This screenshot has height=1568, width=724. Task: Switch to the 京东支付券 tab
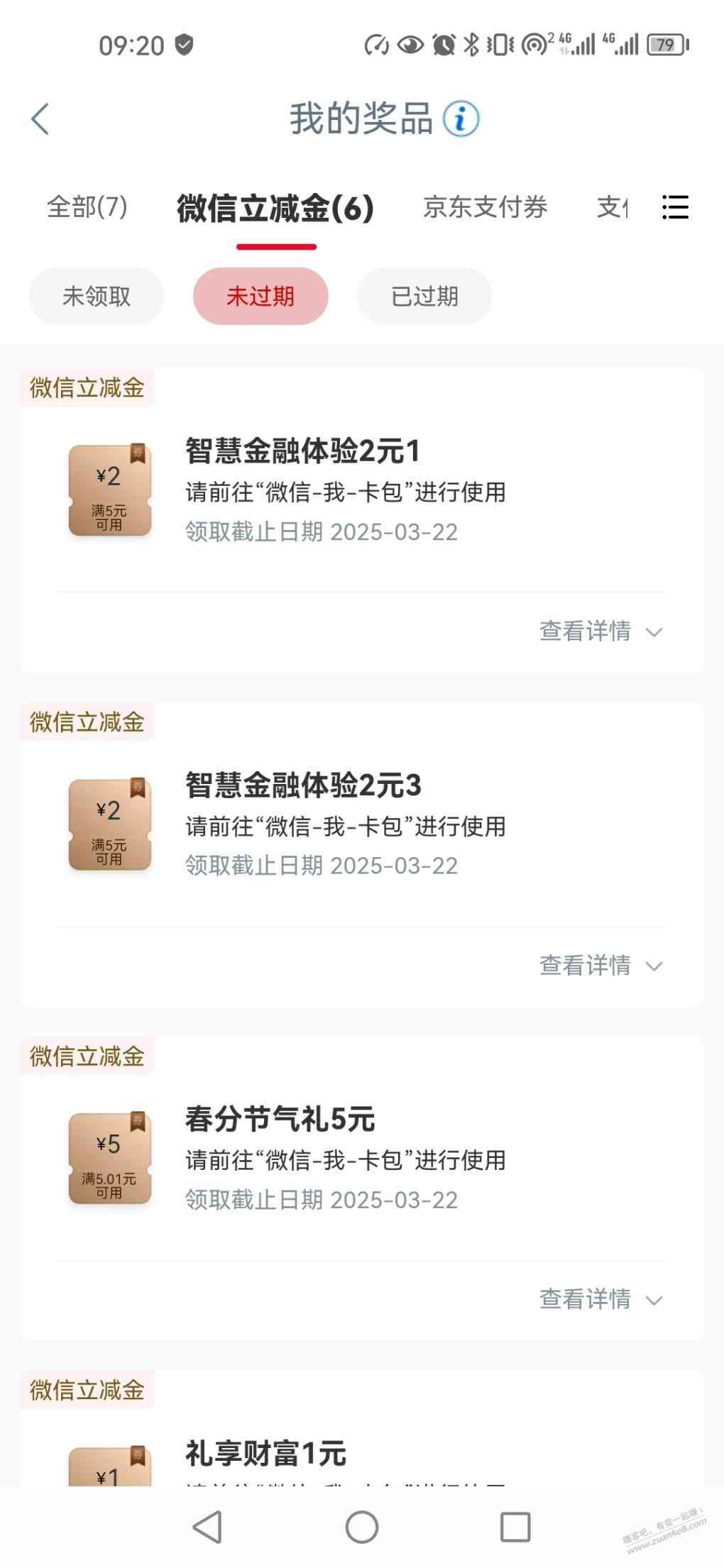485,207
